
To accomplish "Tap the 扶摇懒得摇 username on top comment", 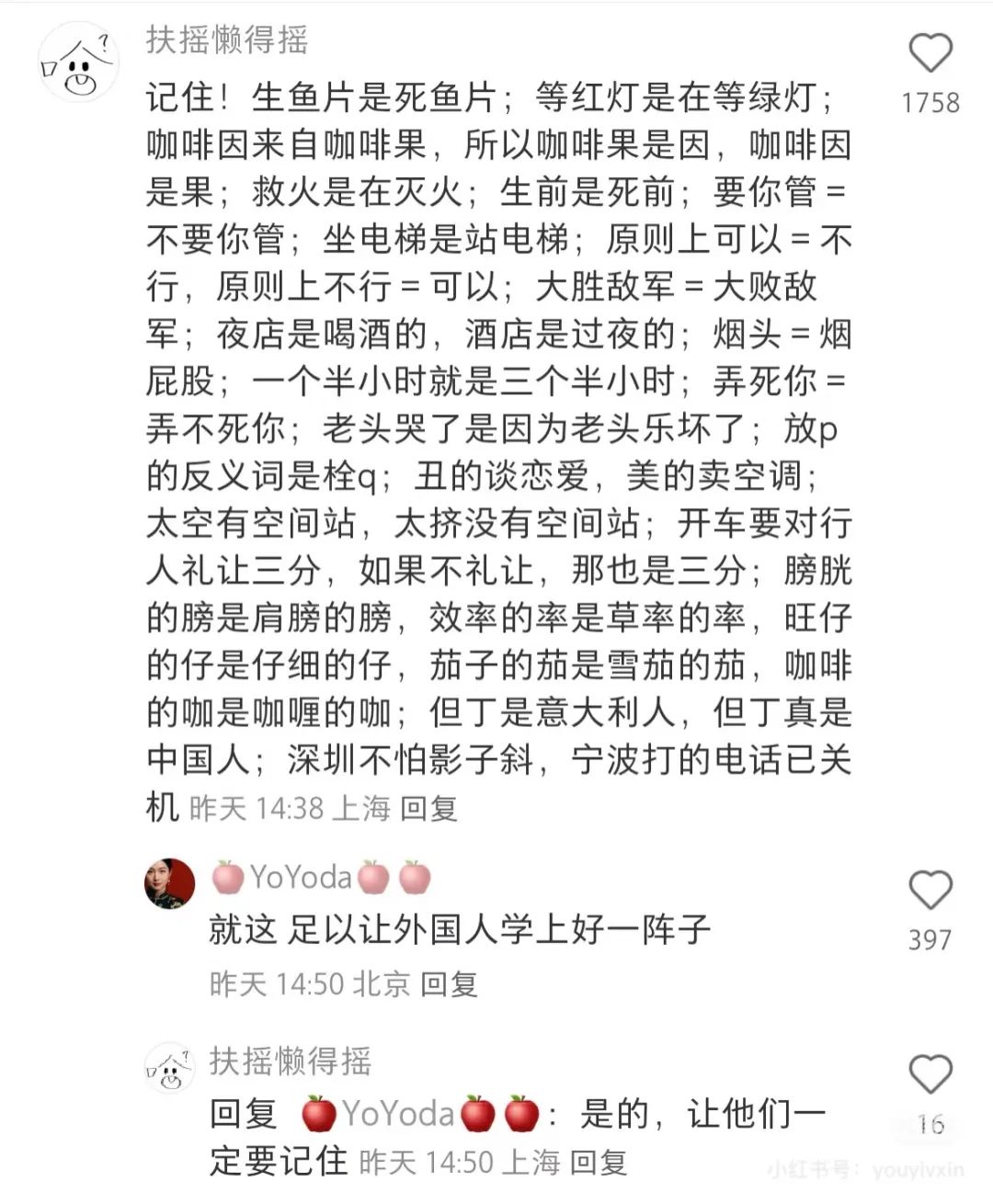I will (226, 40).
